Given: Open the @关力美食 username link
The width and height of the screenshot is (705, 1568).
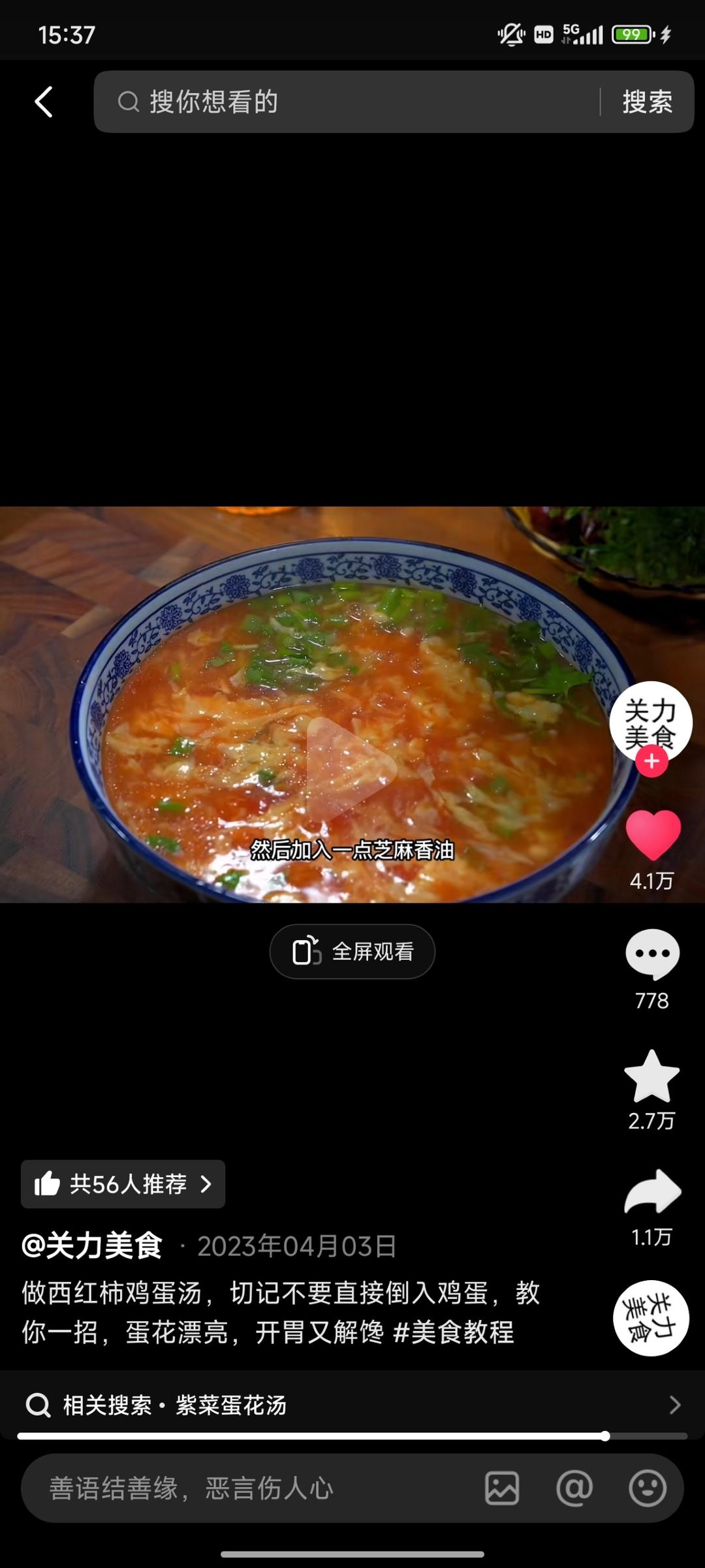Looking at the screenshot, I should coord(92,1246).
